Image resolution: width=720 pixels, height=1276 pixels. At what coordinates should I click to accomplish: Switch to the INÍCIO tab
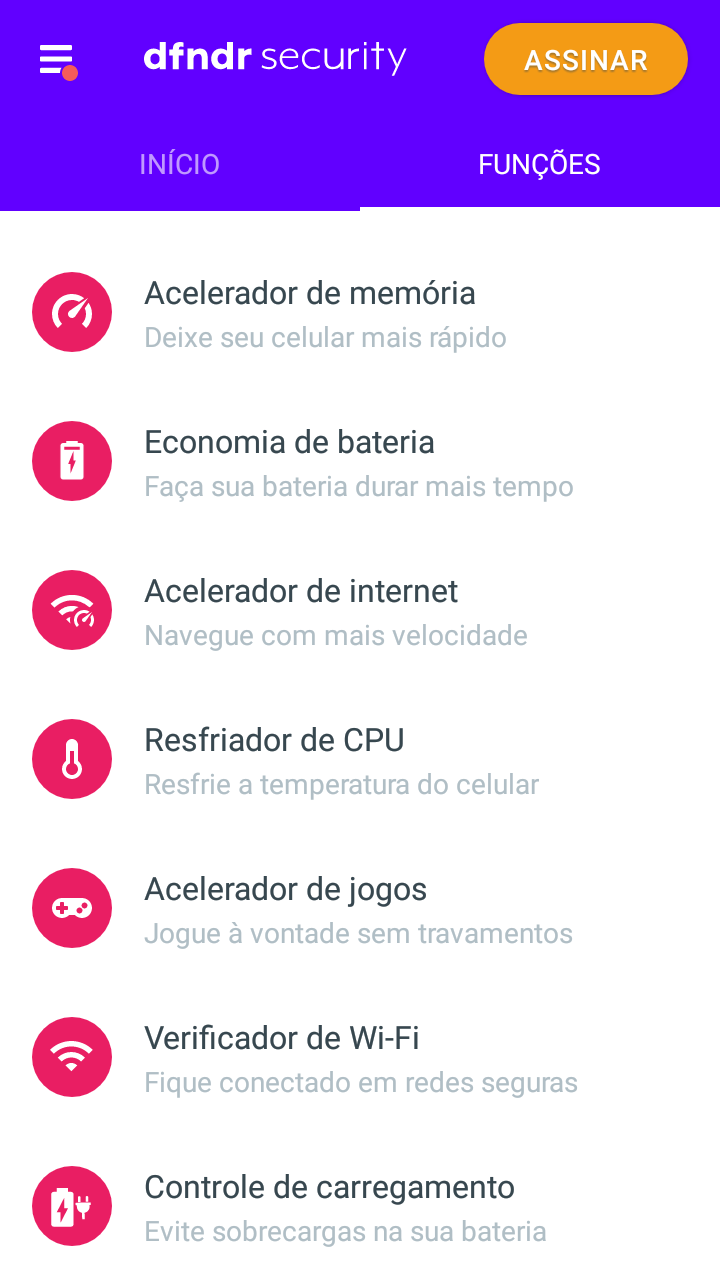click(180, 164)
